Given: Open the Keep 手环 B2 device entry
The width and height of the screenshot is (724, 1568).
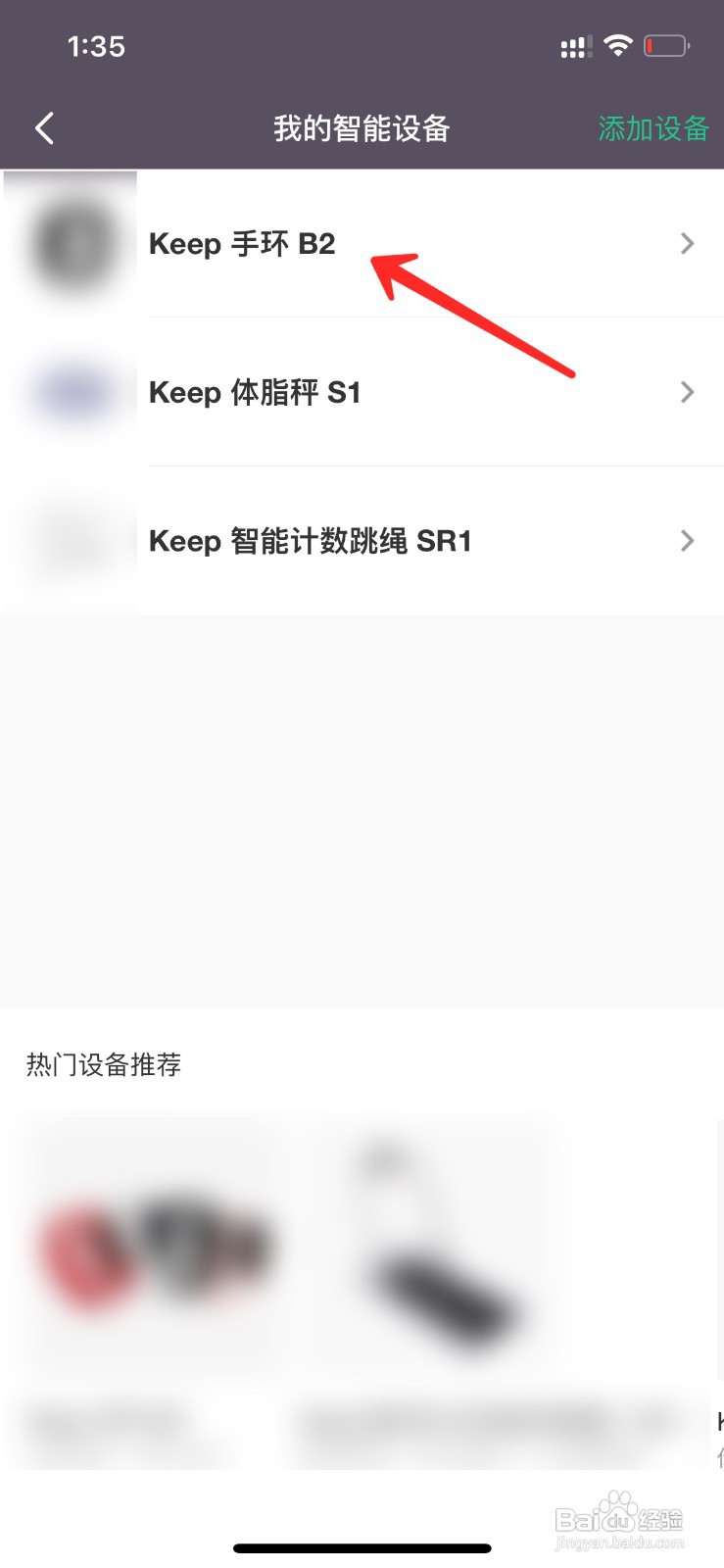Looking at the screenshot, I should (243, 244).
